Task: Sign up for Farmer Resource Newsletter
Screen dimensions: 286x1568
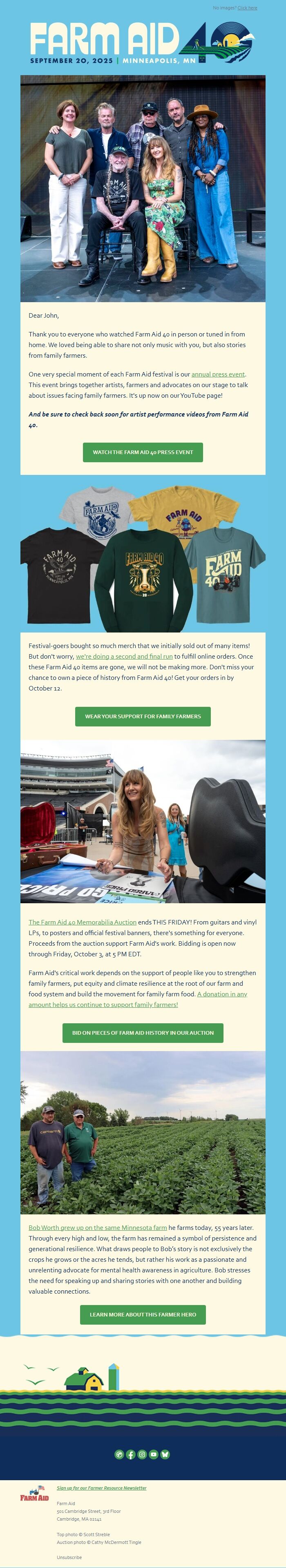Action: 102,1488
